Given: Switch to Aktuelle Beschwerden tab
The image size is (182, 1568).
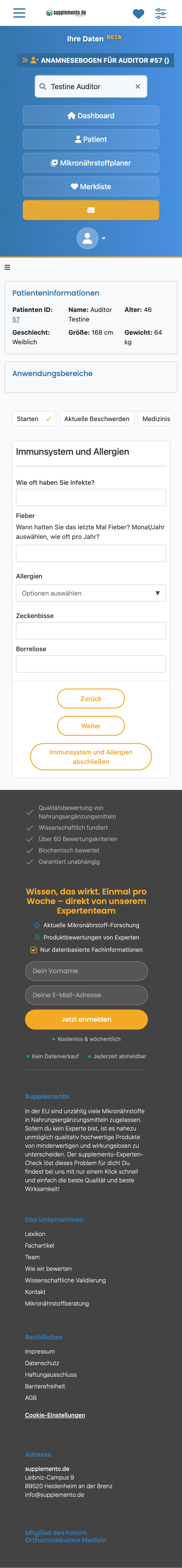Looking at the screenshot, I should 97,419.
